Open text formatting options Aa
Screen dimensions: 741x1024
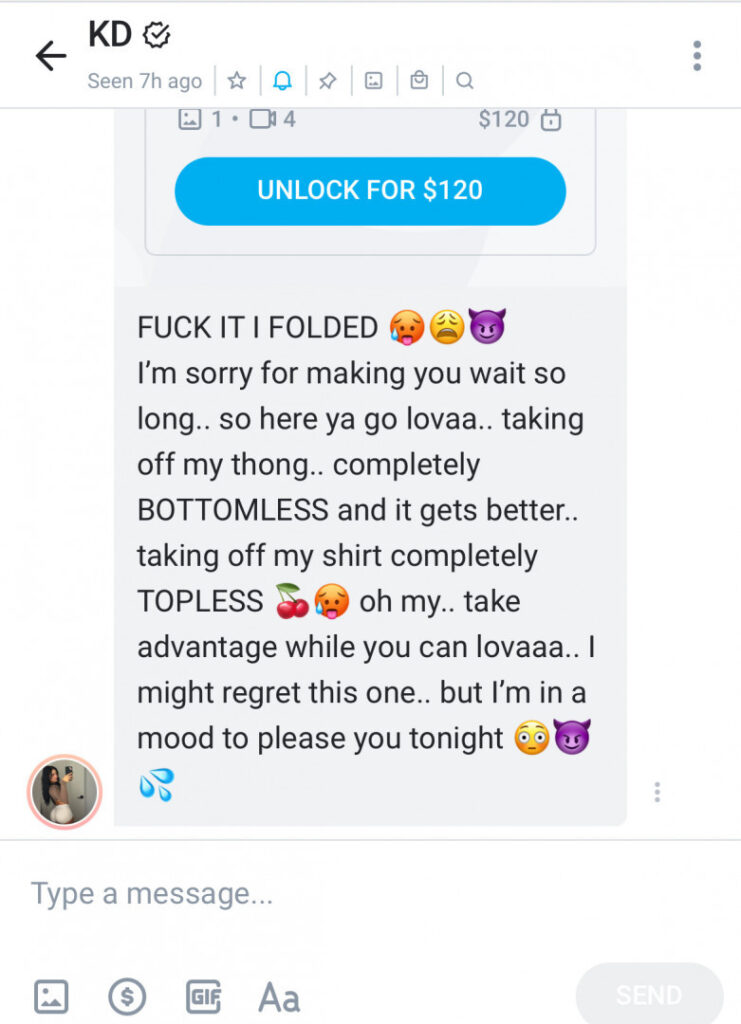point(279,996)
